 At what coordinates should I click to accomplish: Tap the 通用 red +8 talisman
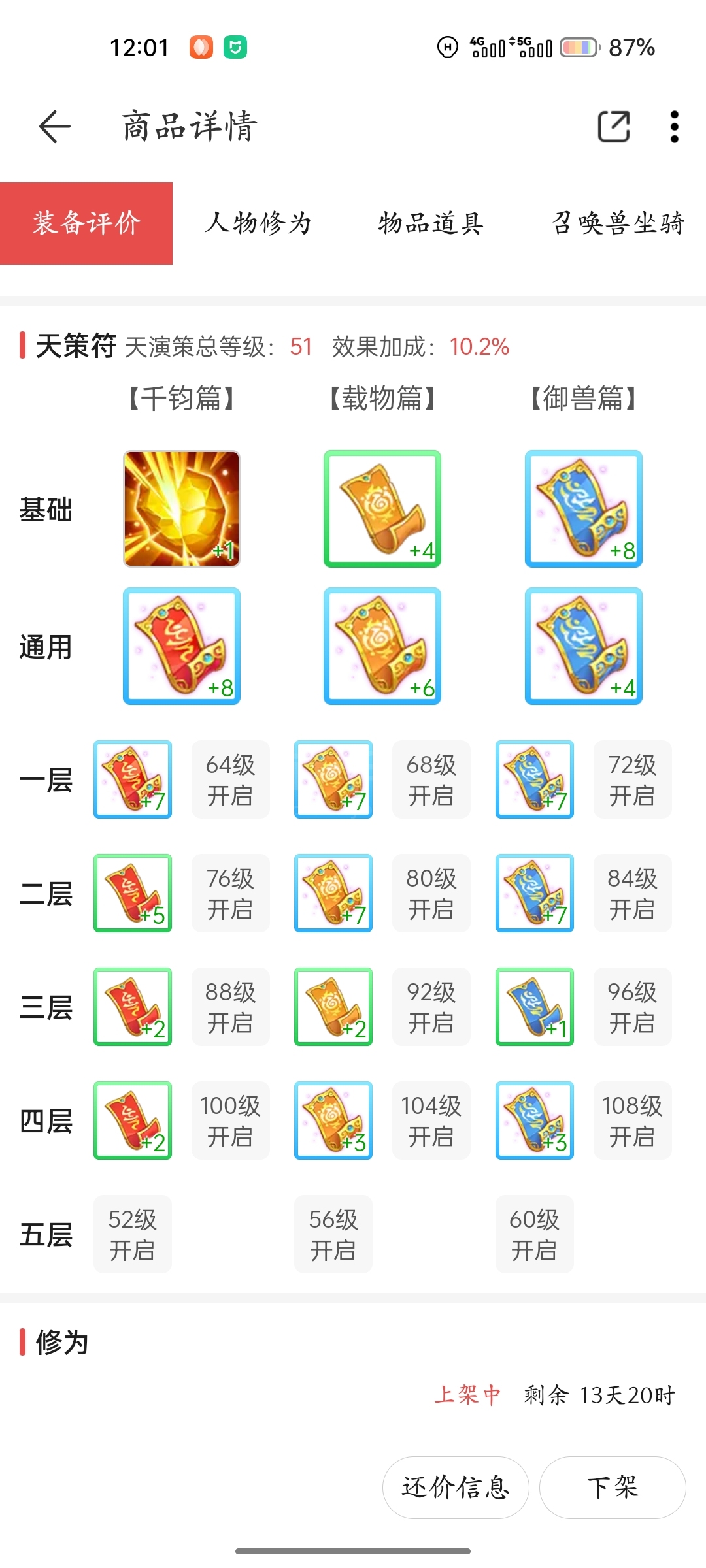(182, 646)
